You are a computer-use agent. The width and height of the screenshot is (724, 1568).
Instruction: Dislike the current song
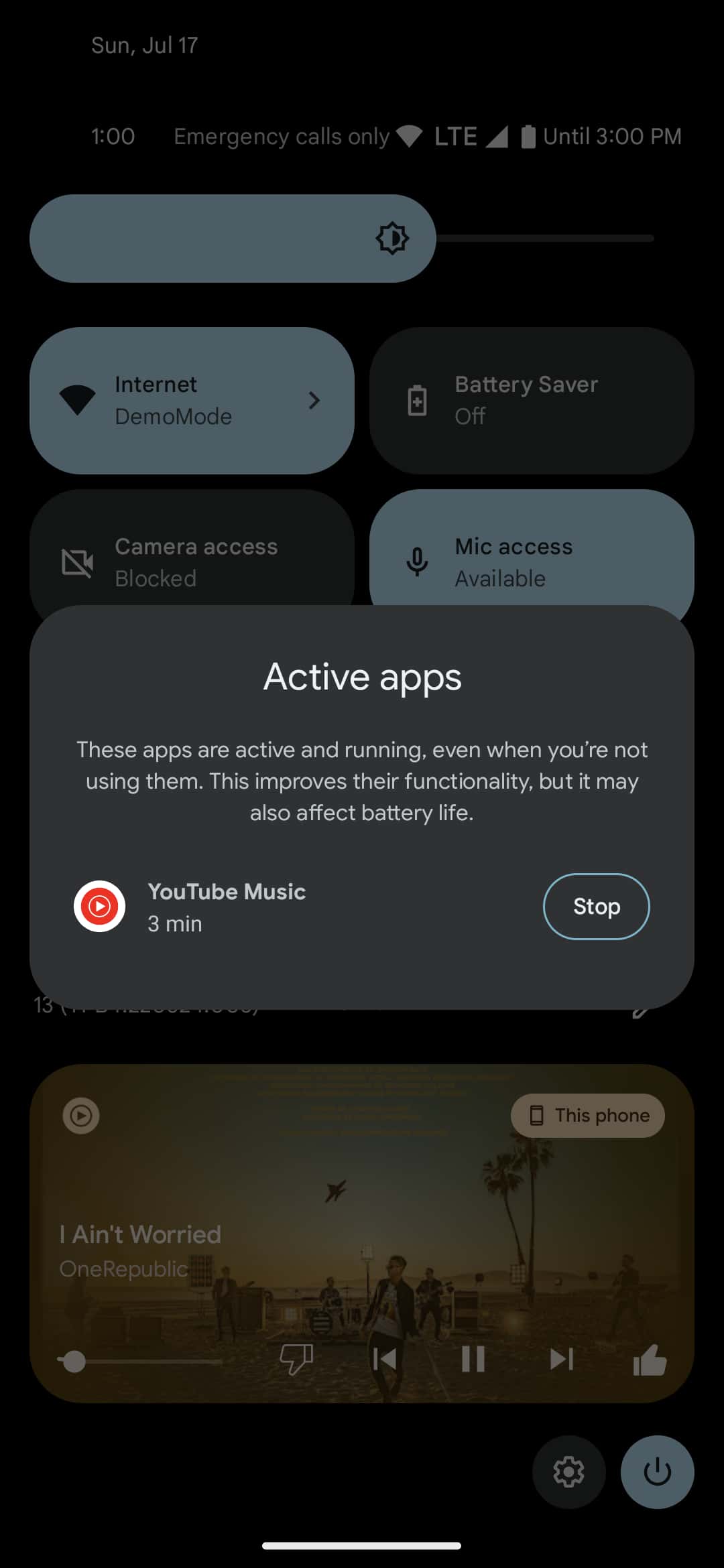point(296,1360)
